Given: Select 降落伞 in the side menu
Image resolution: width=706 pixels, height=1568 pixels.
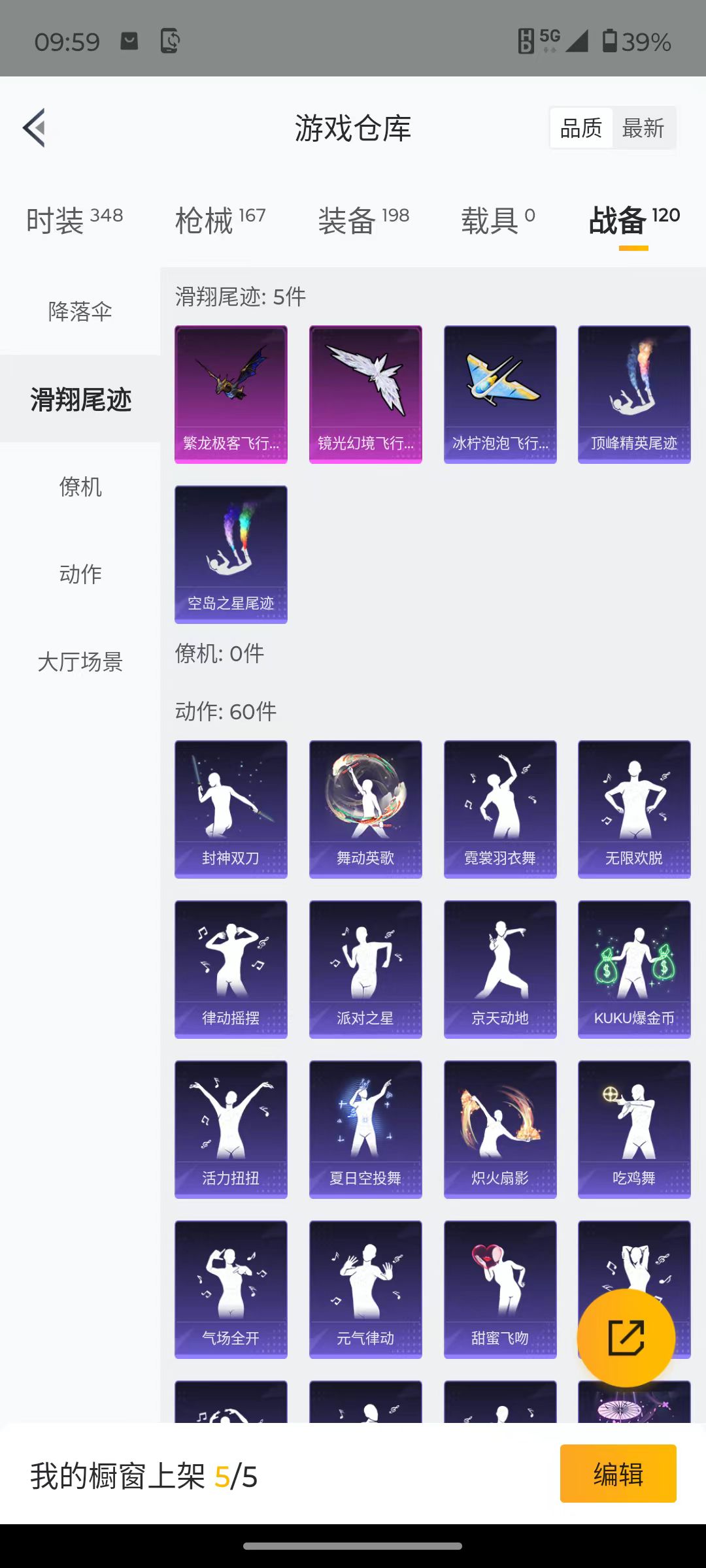Looking at the screenshot, I should pos(80,311).
